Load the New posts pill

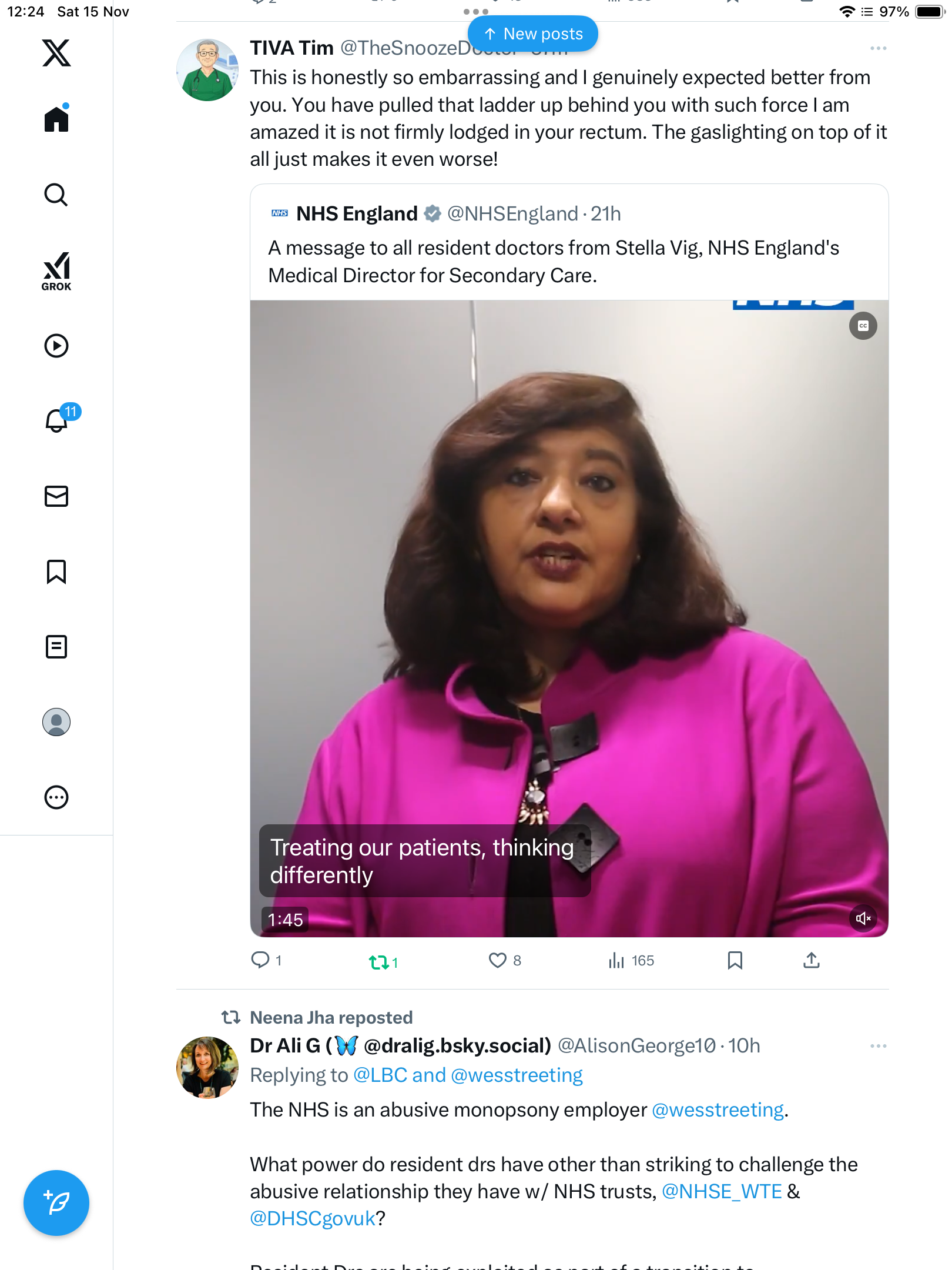tap(532, 34)
